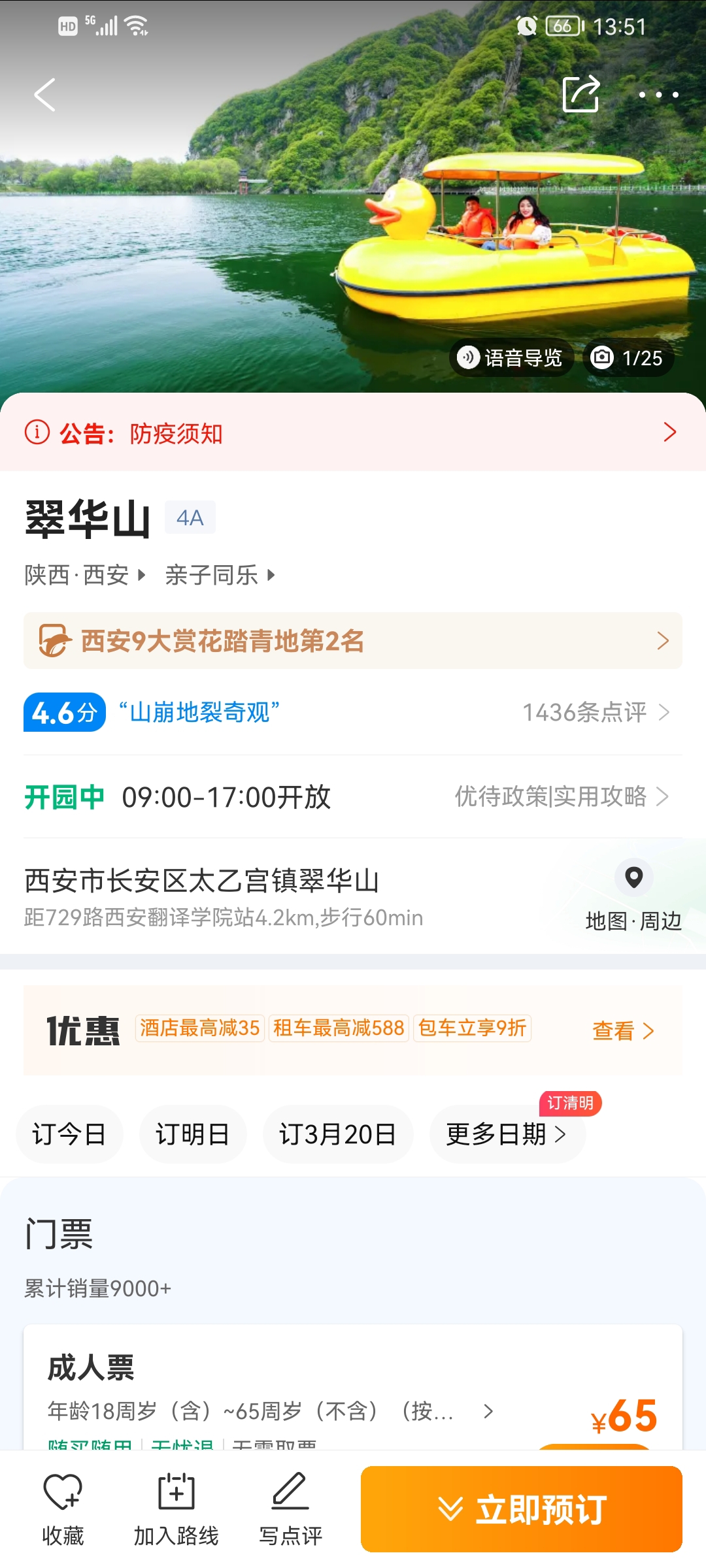This screenshot has width=706, height=1568.
Task: Go back using the top-left arrow
Action: 44,95
